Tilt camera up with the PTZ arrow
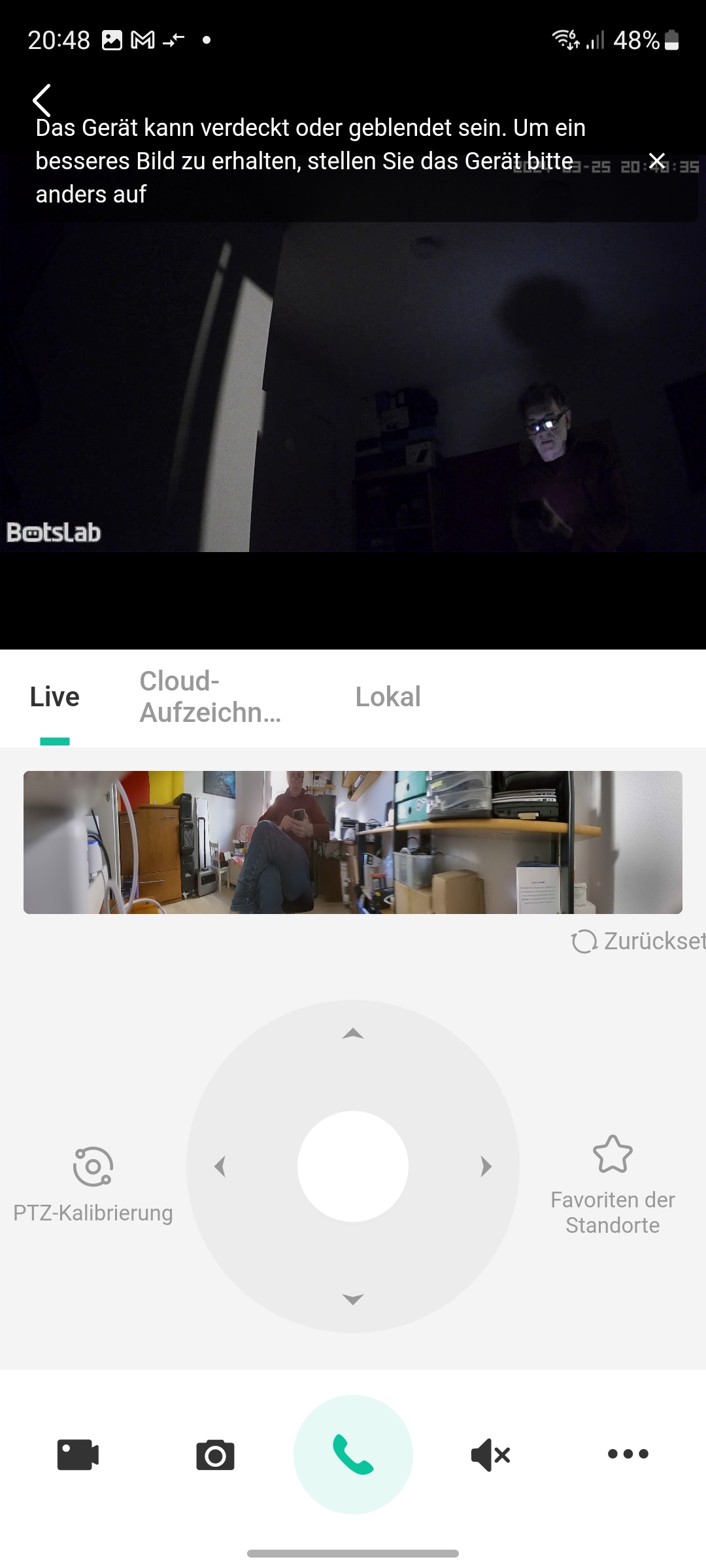Image resolution: width=706 pixels, height=1568 pixels. [353, 1034]
